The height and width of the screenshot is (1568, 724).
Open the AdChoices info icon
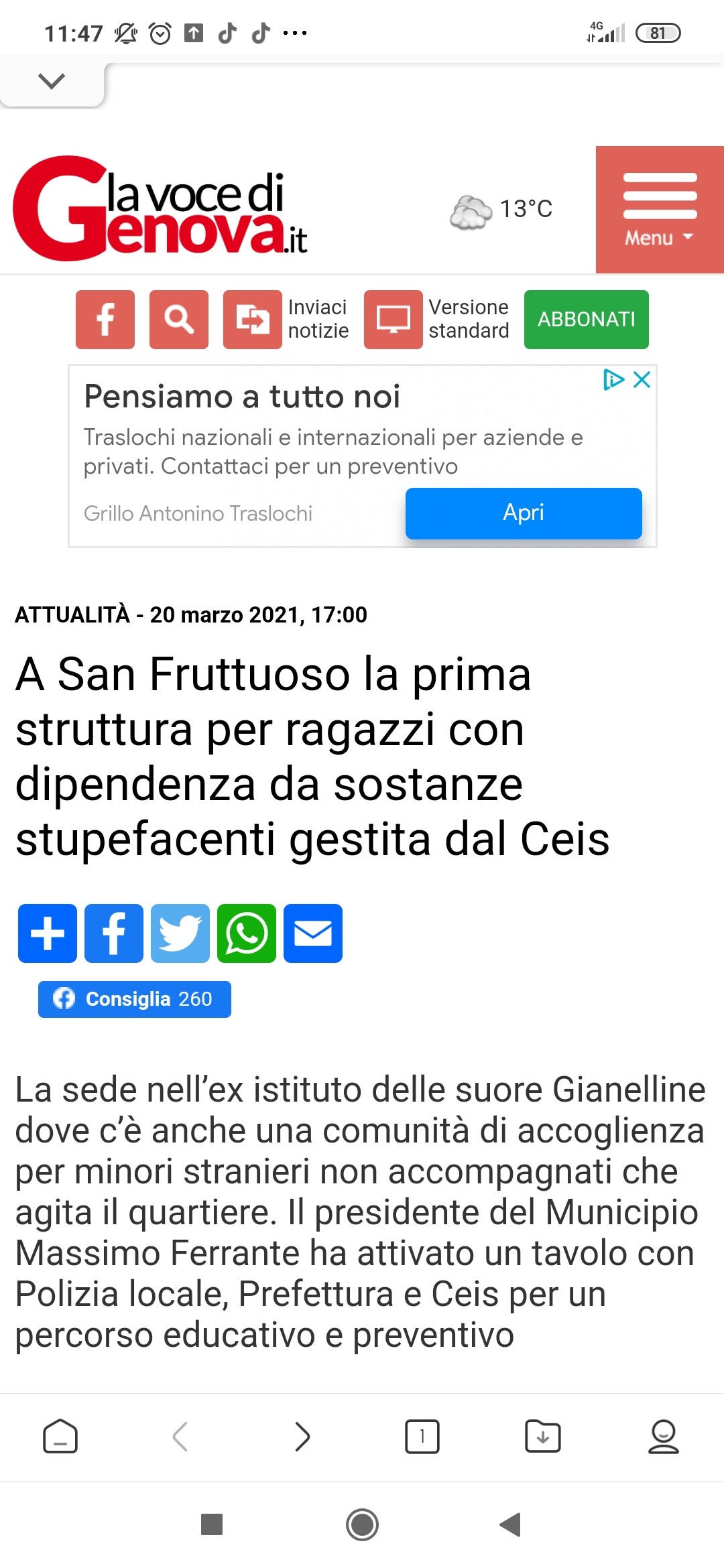613,380
